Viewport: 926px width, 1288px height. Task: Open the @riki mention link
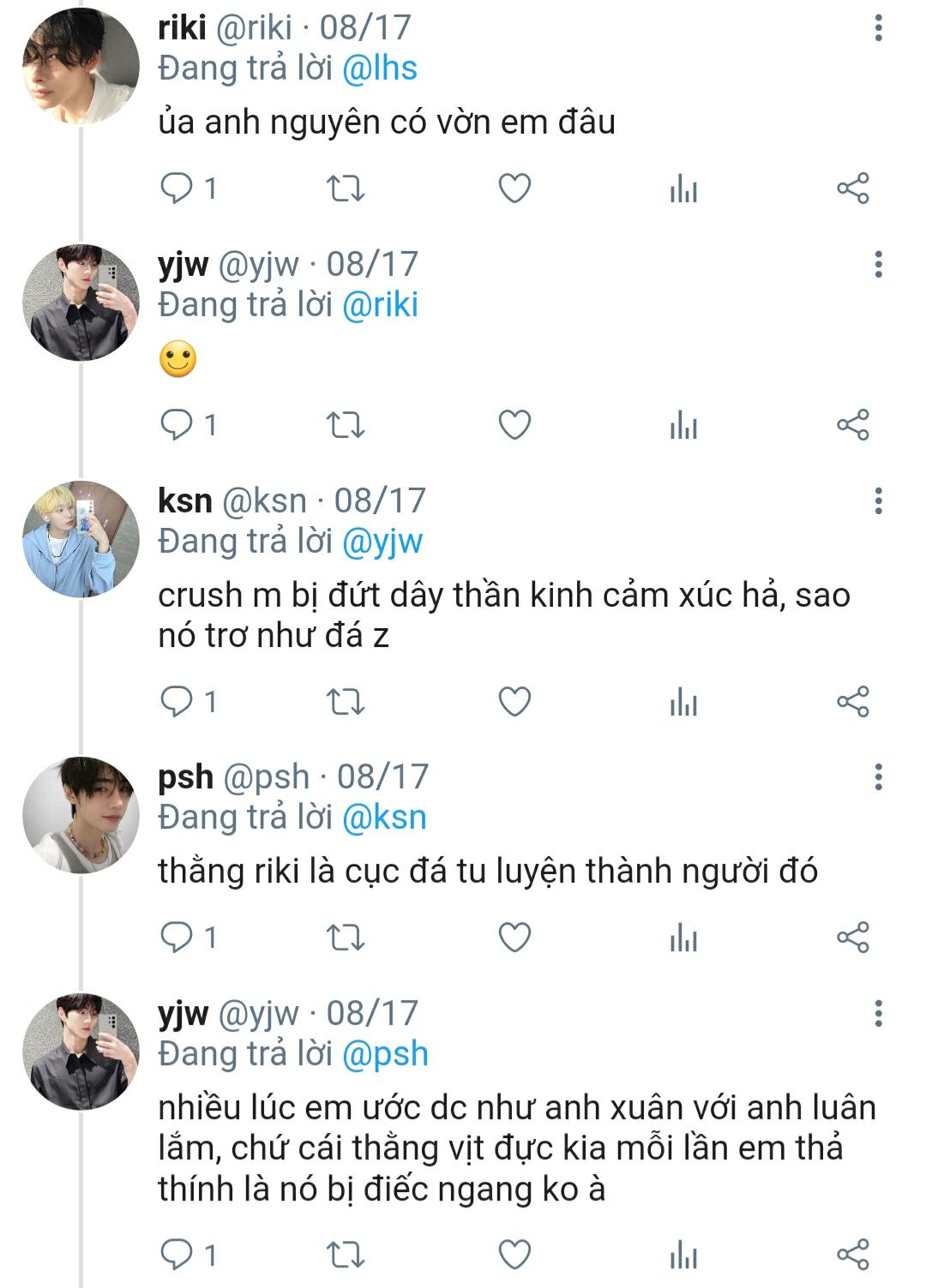tap(380, 305)
